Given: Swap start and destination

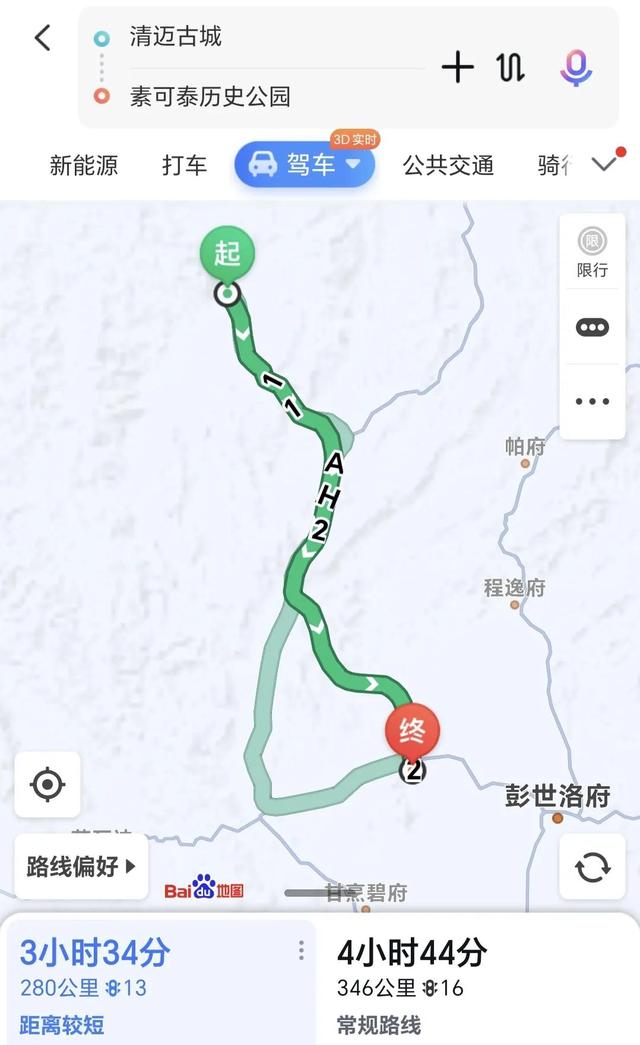Looking at the screenshot, I should pos(510,68).
